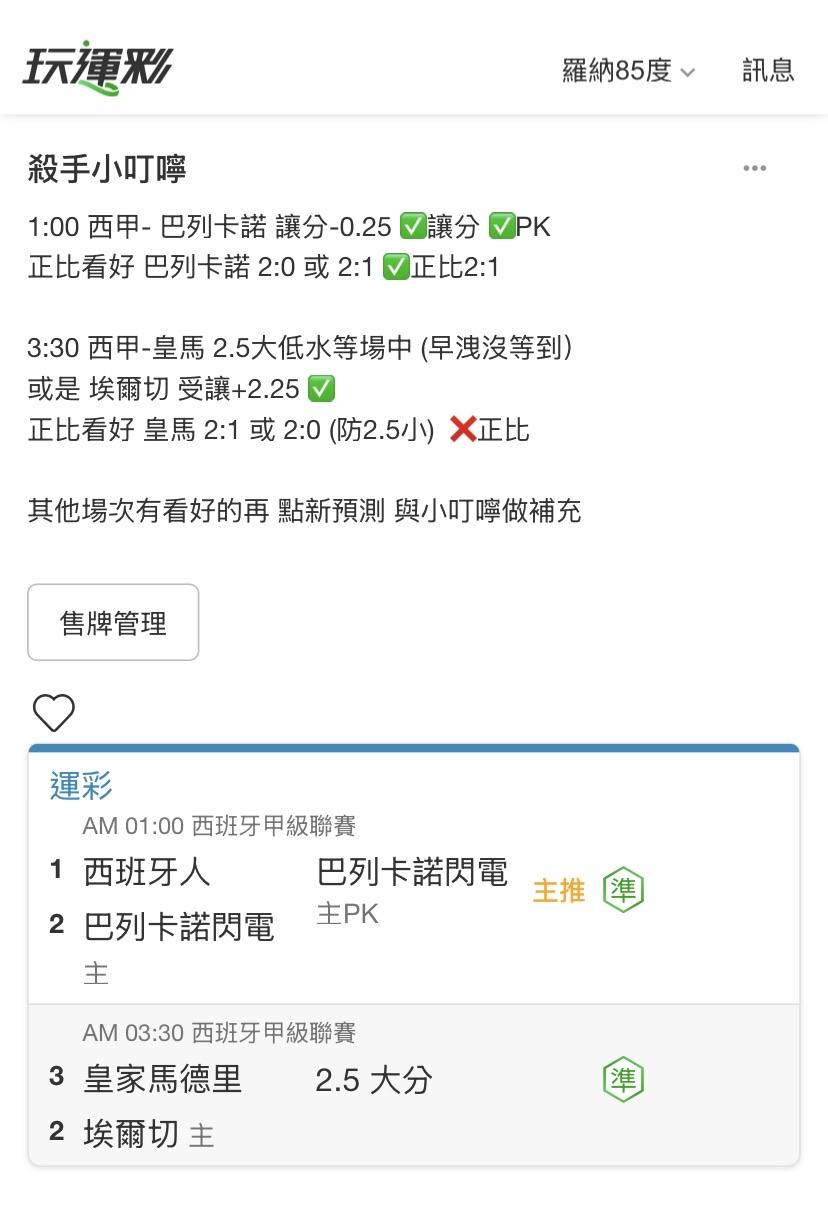The image size is (828, 1230).
Task: Open 訊息 messages
Action: pos(768,70)
